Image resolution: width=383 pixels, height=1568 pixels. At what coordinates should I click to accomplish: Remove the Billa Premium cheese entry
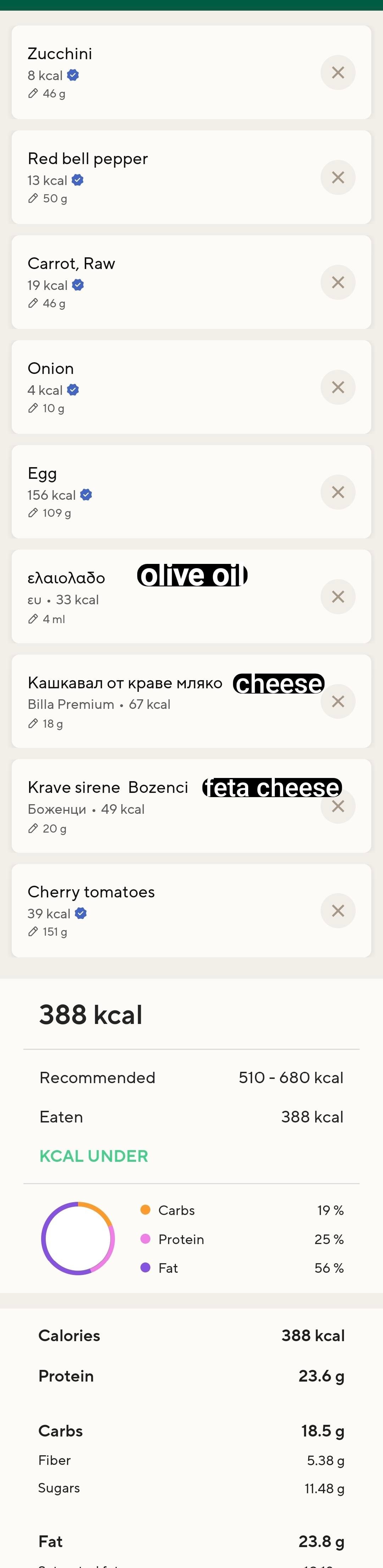[x=337, y=701]
